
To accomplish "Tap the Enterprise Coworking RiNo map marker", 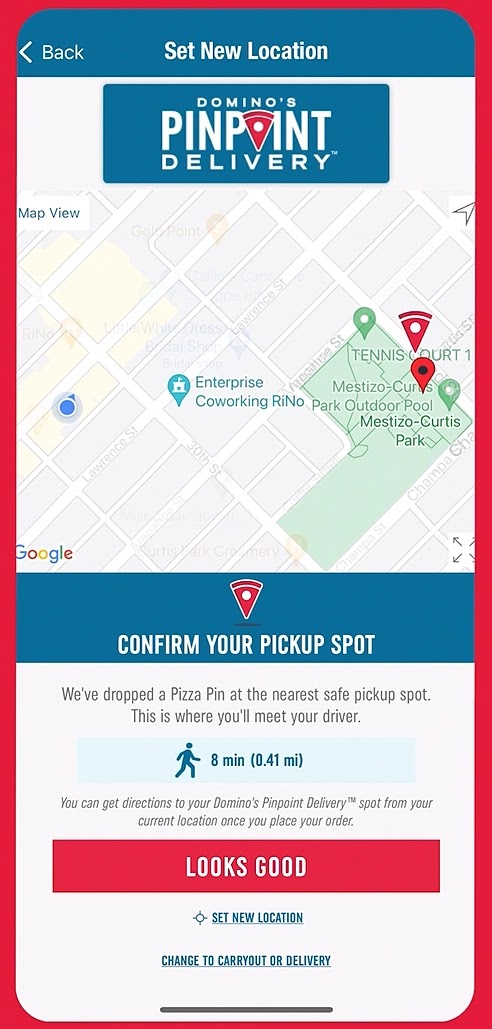I will (x=178, y=390).
